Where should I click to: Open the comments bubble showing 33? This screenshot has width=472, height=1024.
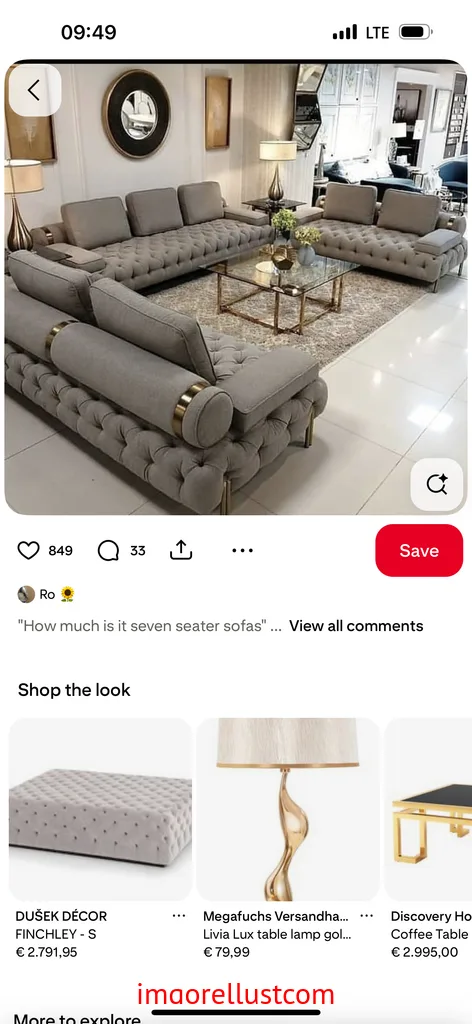(x=108, y=551)
